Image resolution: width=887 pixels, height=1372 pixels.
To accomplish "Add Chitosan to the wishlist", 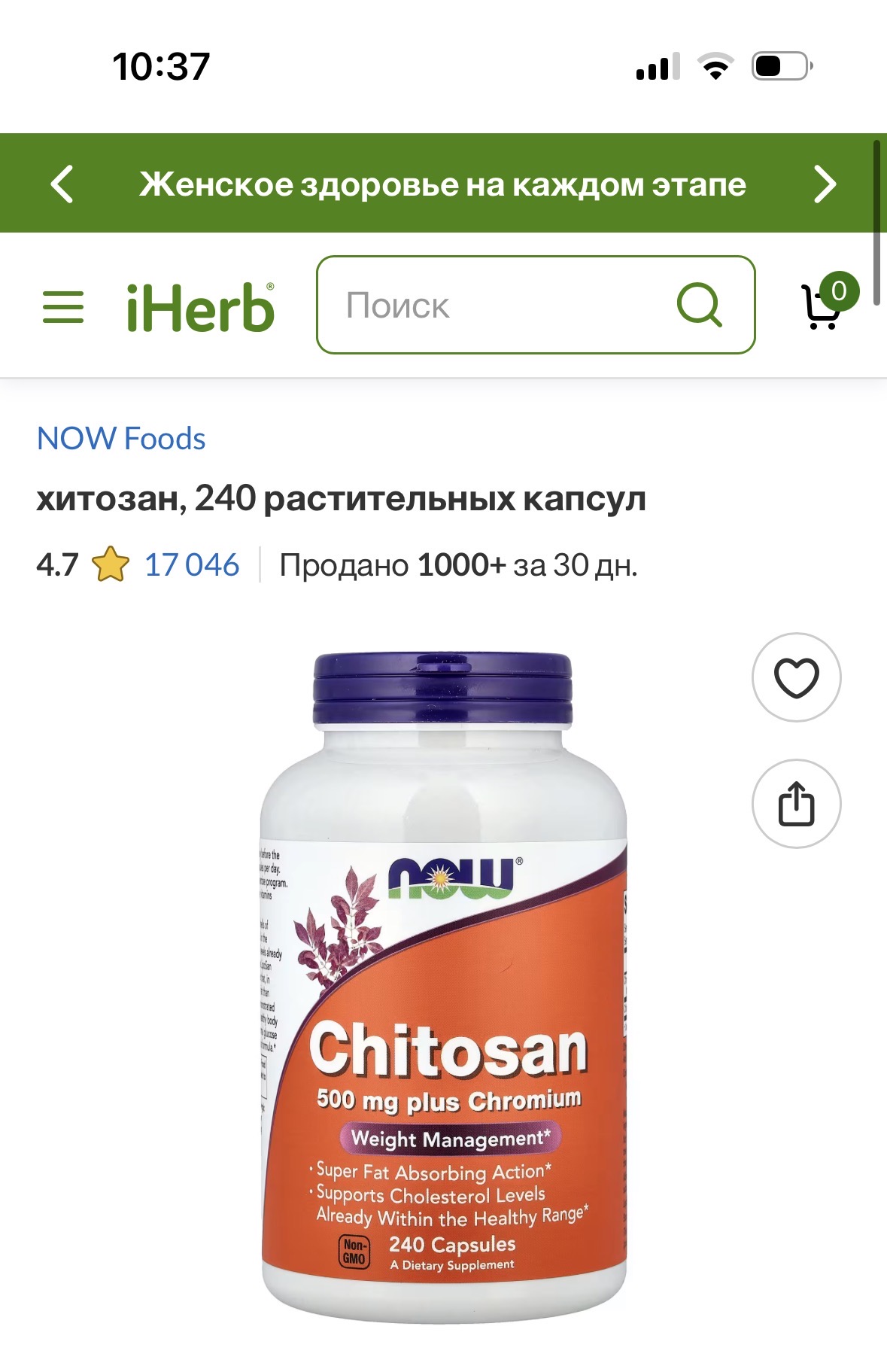I will point(796,677).
